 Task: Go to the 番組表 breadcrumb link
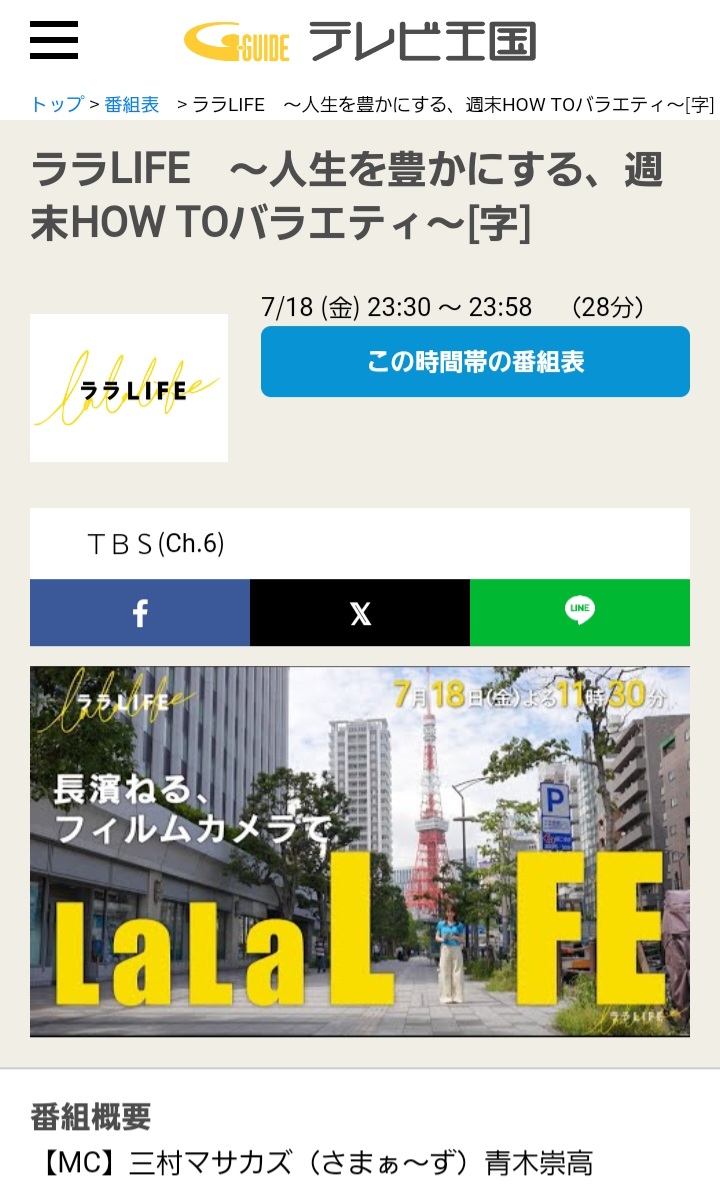tap(132, 104)
